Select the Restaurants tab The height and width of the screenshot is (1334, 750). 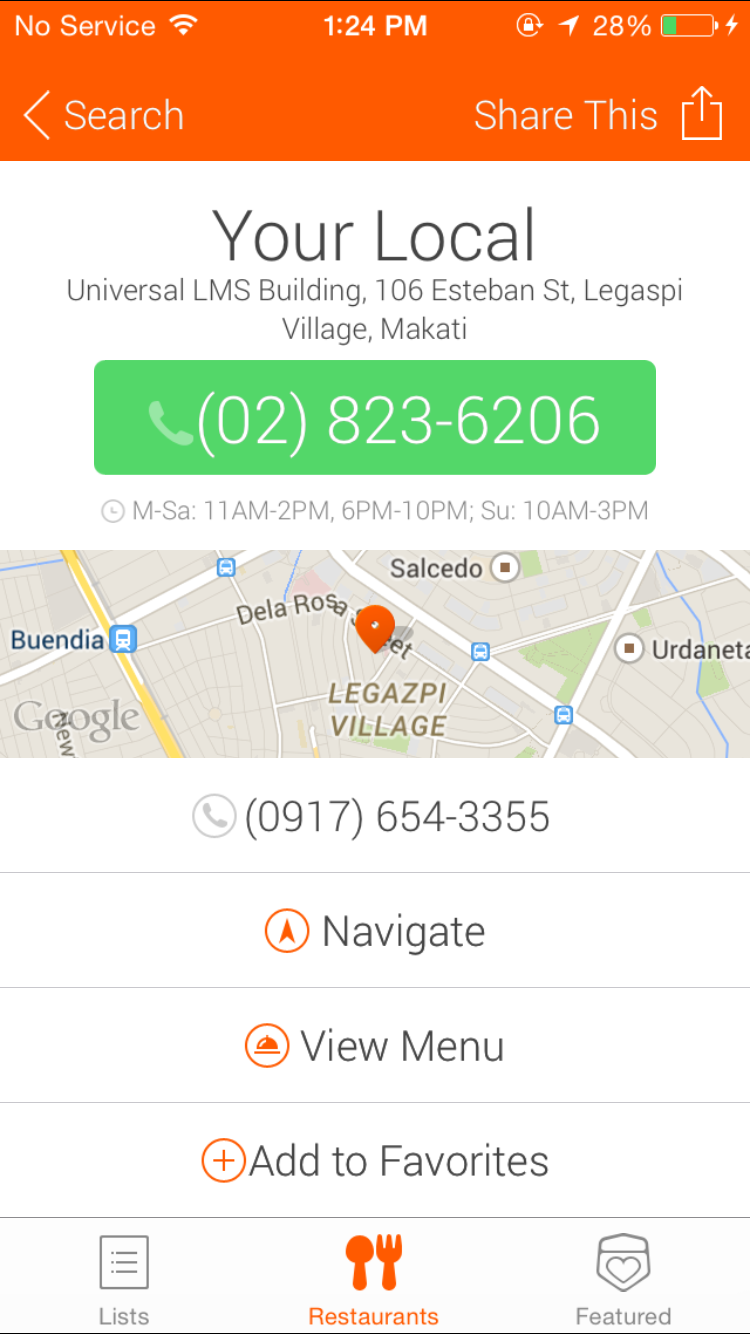(374, 1279)
